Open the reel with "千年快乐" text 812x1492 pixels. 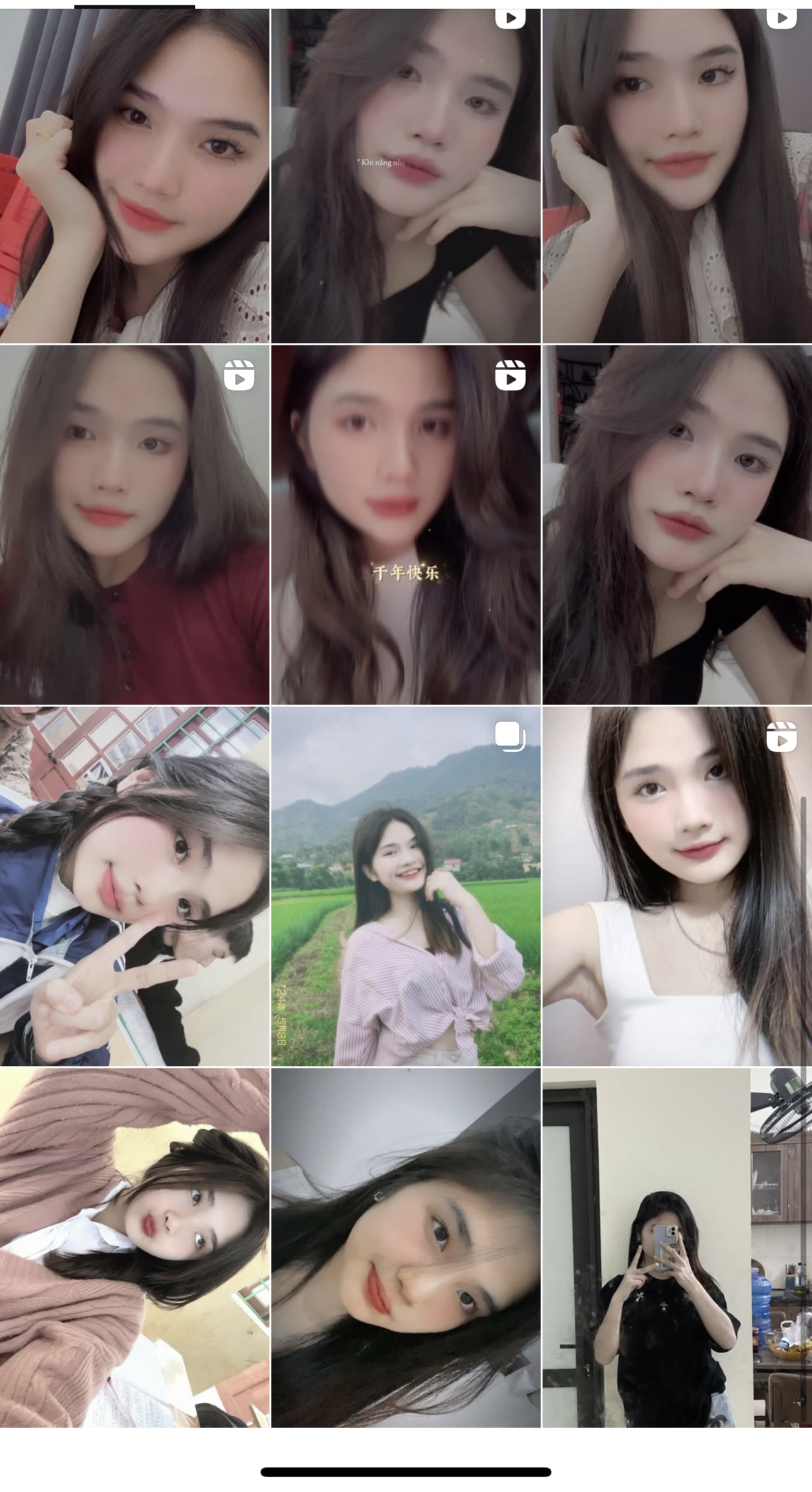[x=406, y=524]
